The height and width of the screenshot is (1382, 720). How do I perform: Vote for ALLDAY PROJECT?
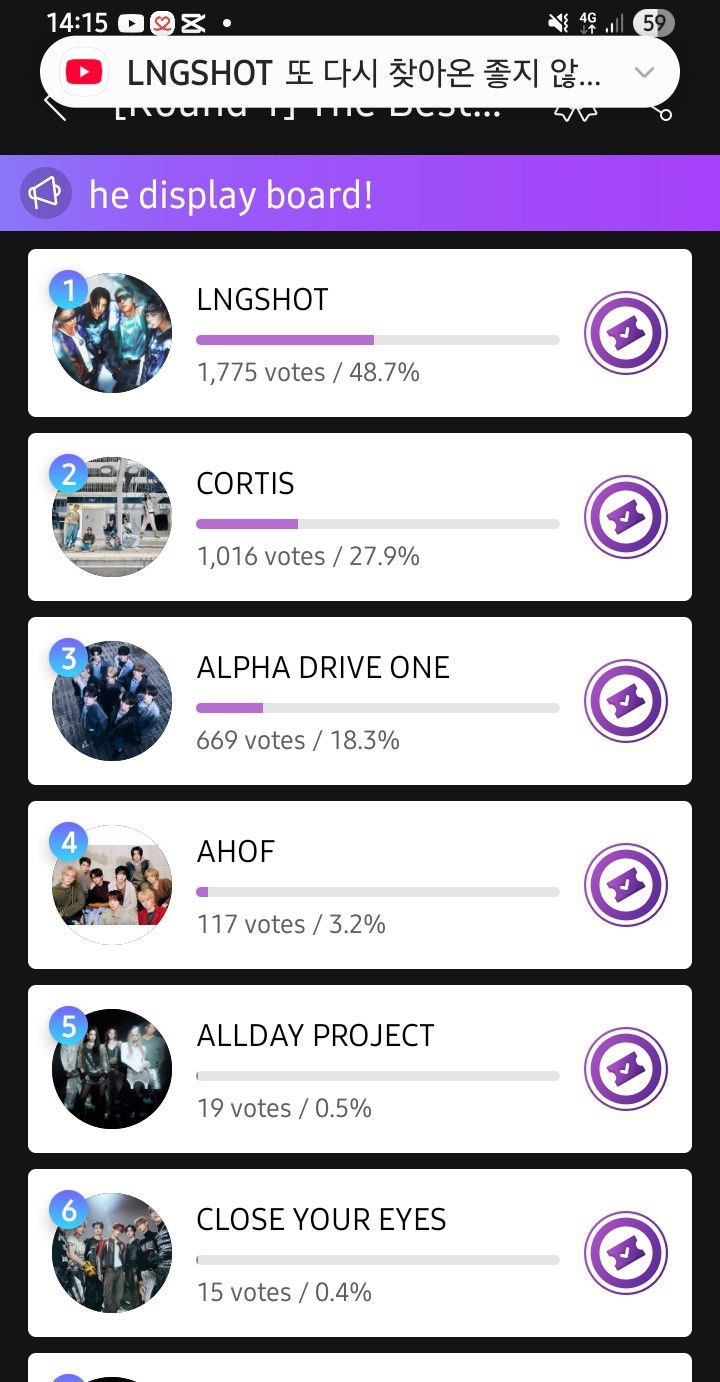tap(626, 1069)
